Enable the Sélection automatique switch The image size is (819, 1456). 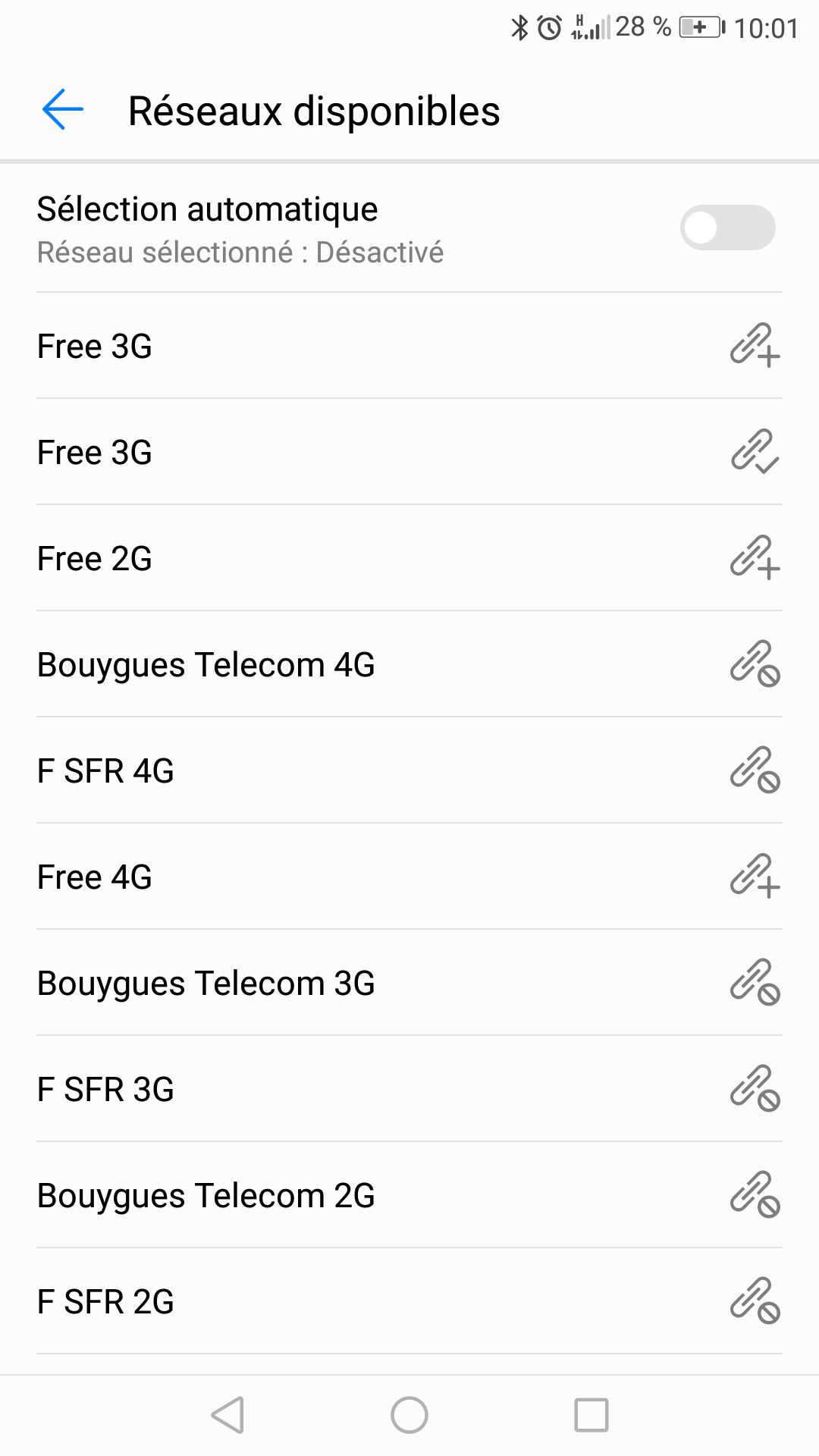(727, 227)
